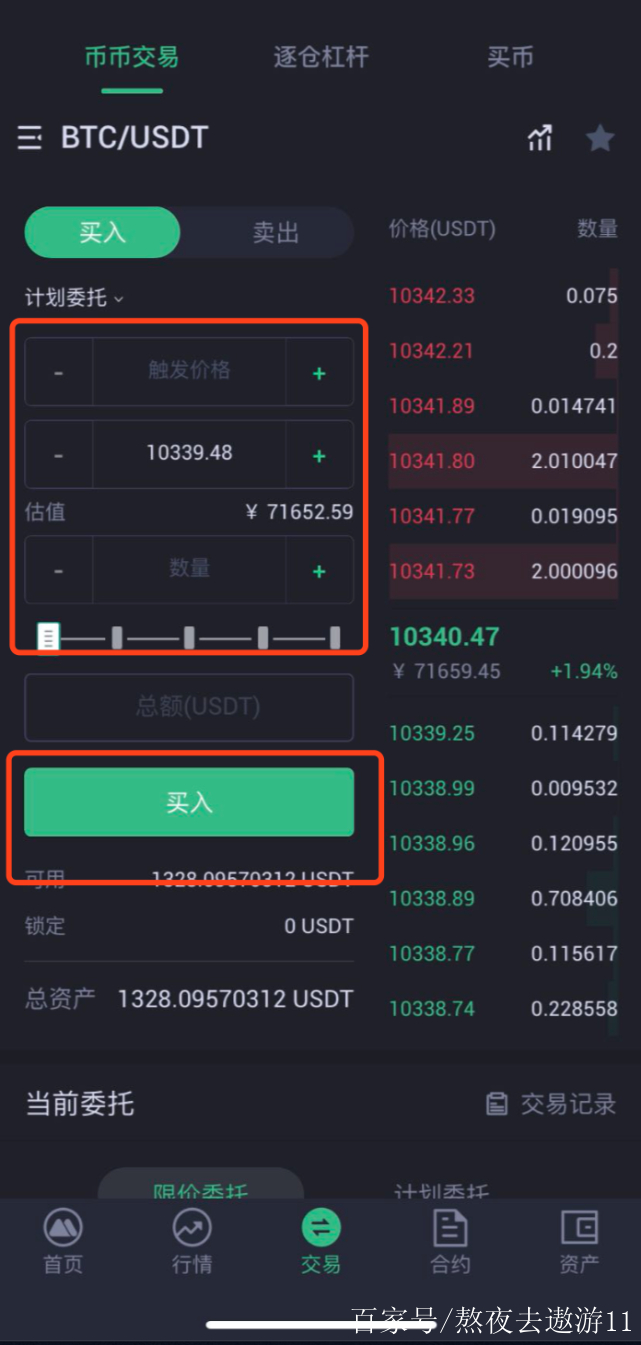641x1345 pixels.
Task: Open 交易记录 history
Action: pyautogui.click(x=551, y=1104)
